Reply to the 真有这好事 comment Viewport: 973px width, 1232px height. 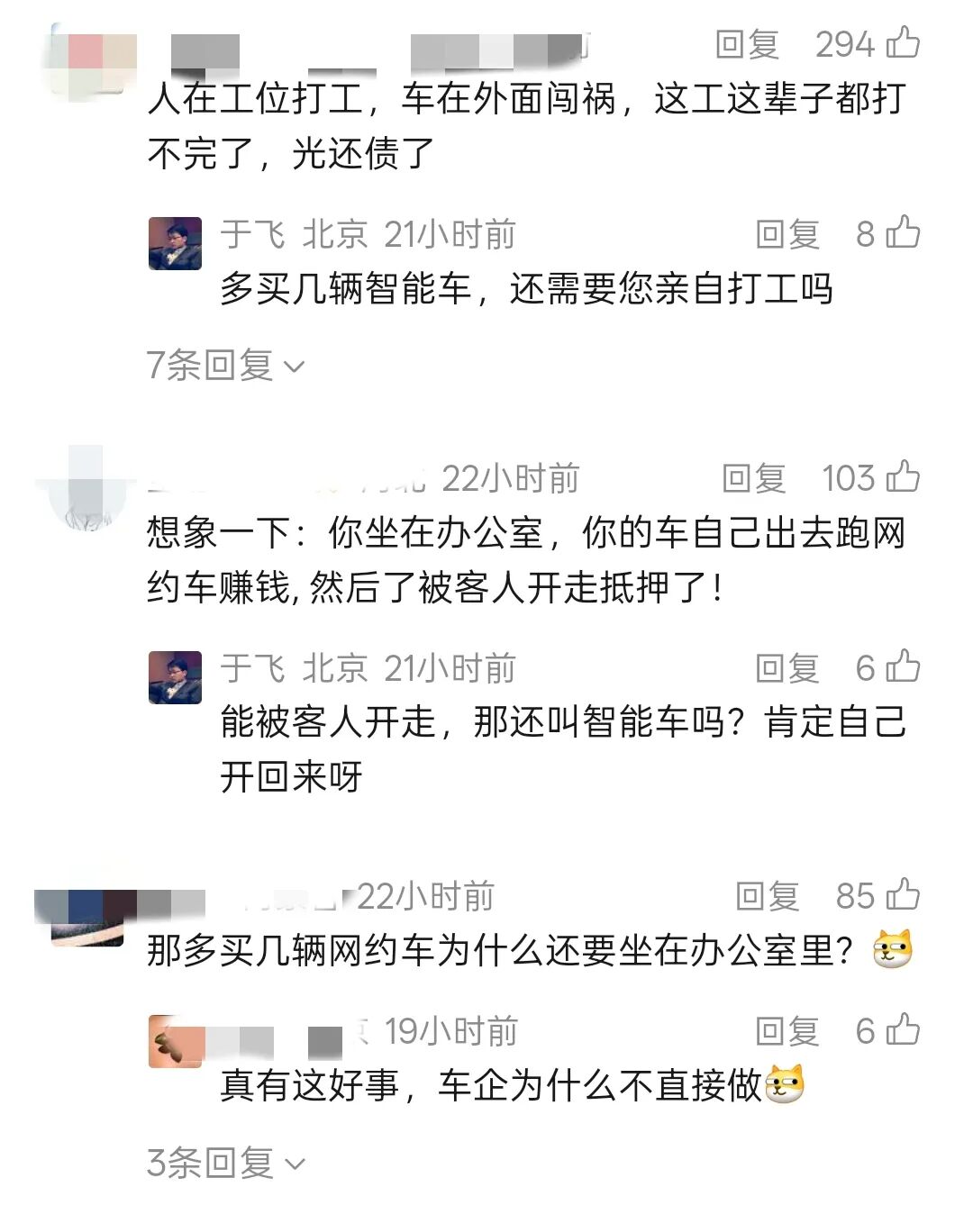tap(787, 1031)
